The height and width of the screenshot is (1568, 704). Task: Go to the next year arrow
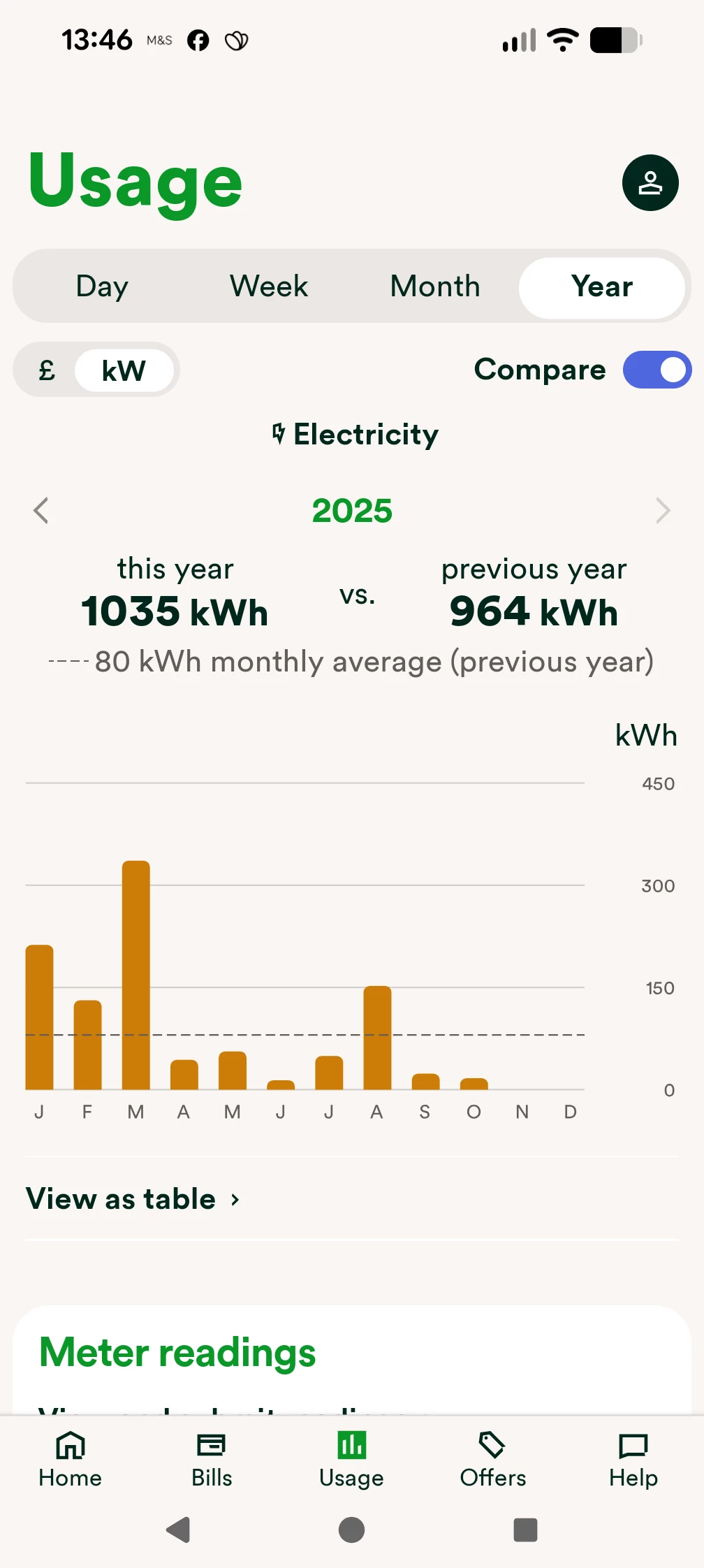663,511
